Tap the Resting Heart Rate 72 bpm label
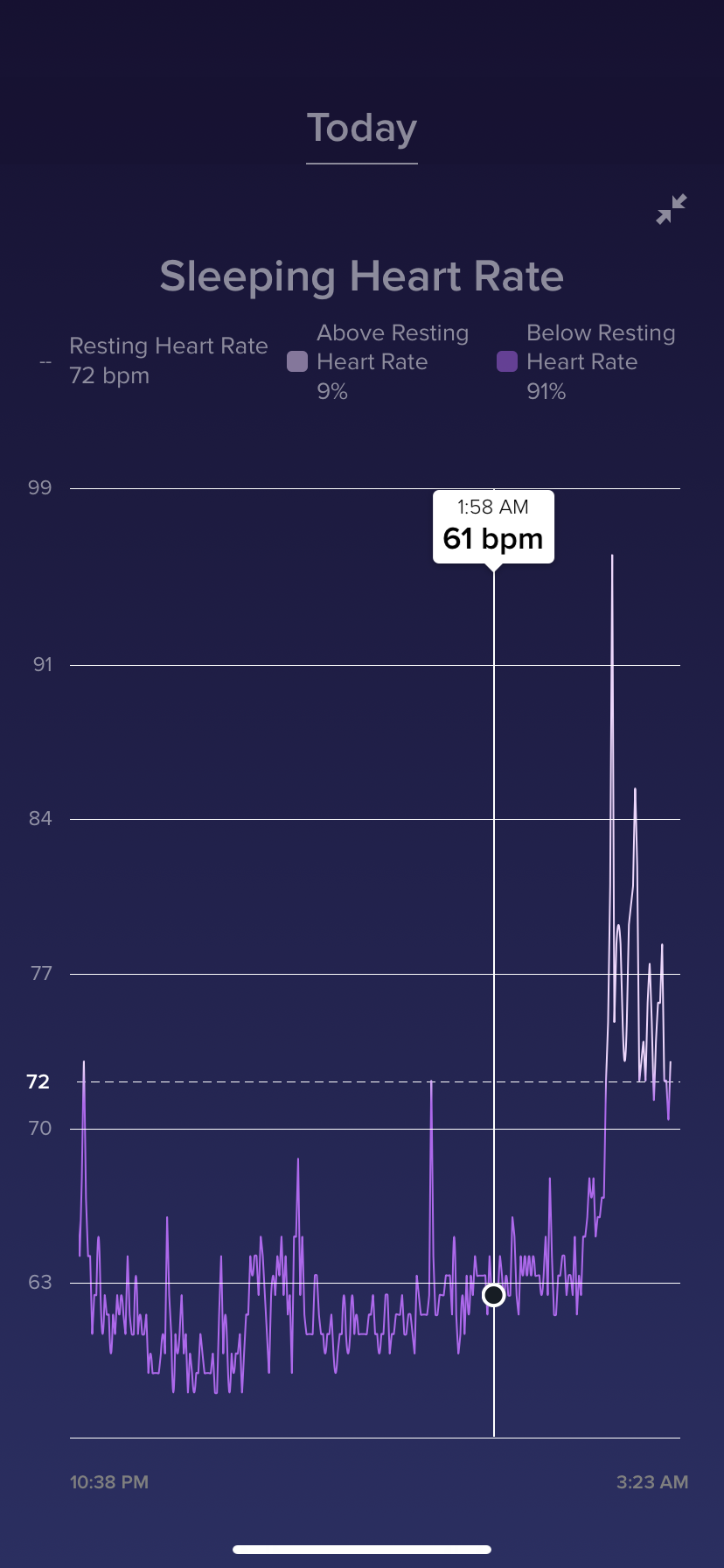724x1568 pixels. click(168, 360)
